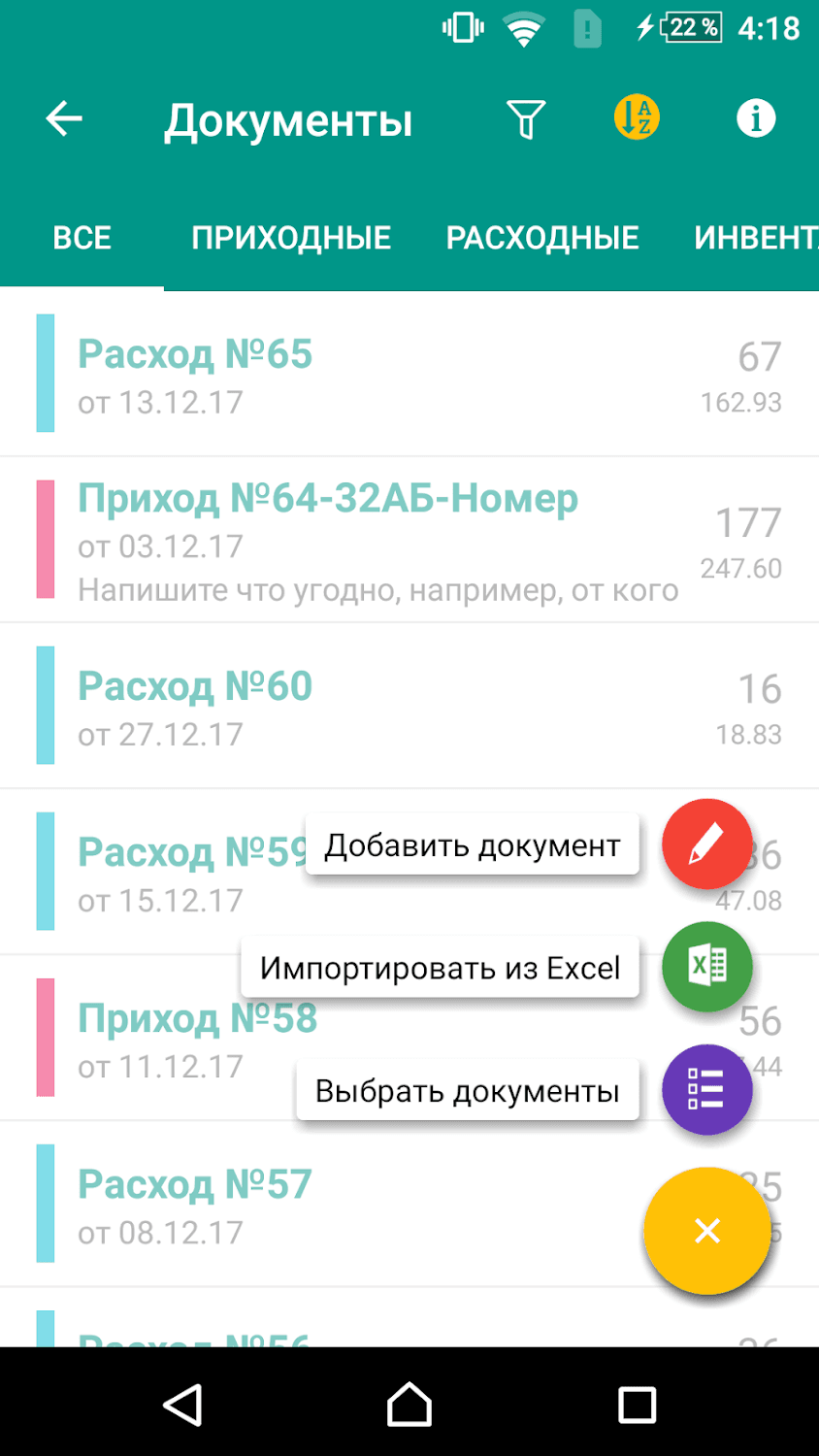Image resolution: width=819 pixels, height=1456 pixels.
Task: Tap the red pencil add-document button
Action: pos(706,844)
